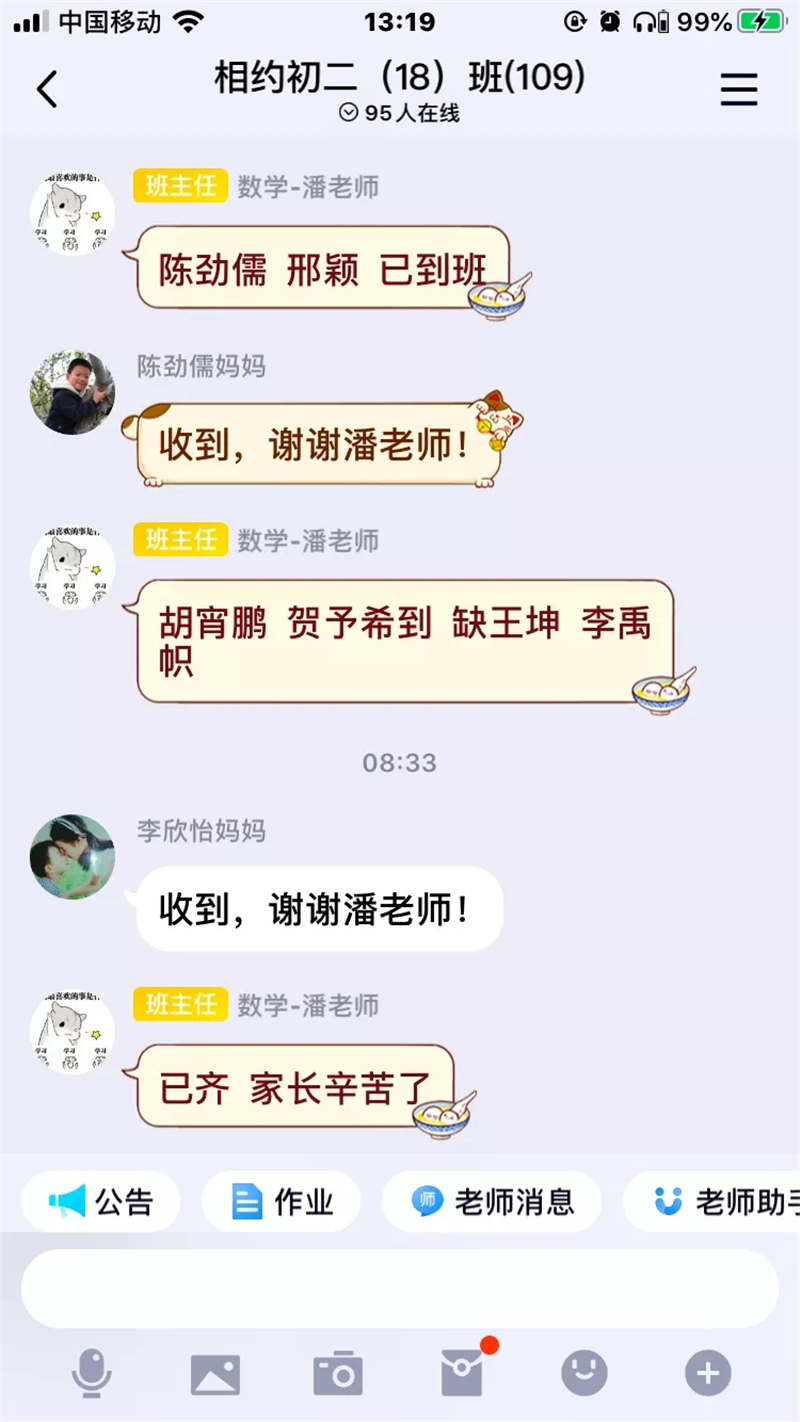Image resolution: width=800 pixels, height=1422 pixels.
Task: Open the red packet icon
Action: pos(462,1372)
